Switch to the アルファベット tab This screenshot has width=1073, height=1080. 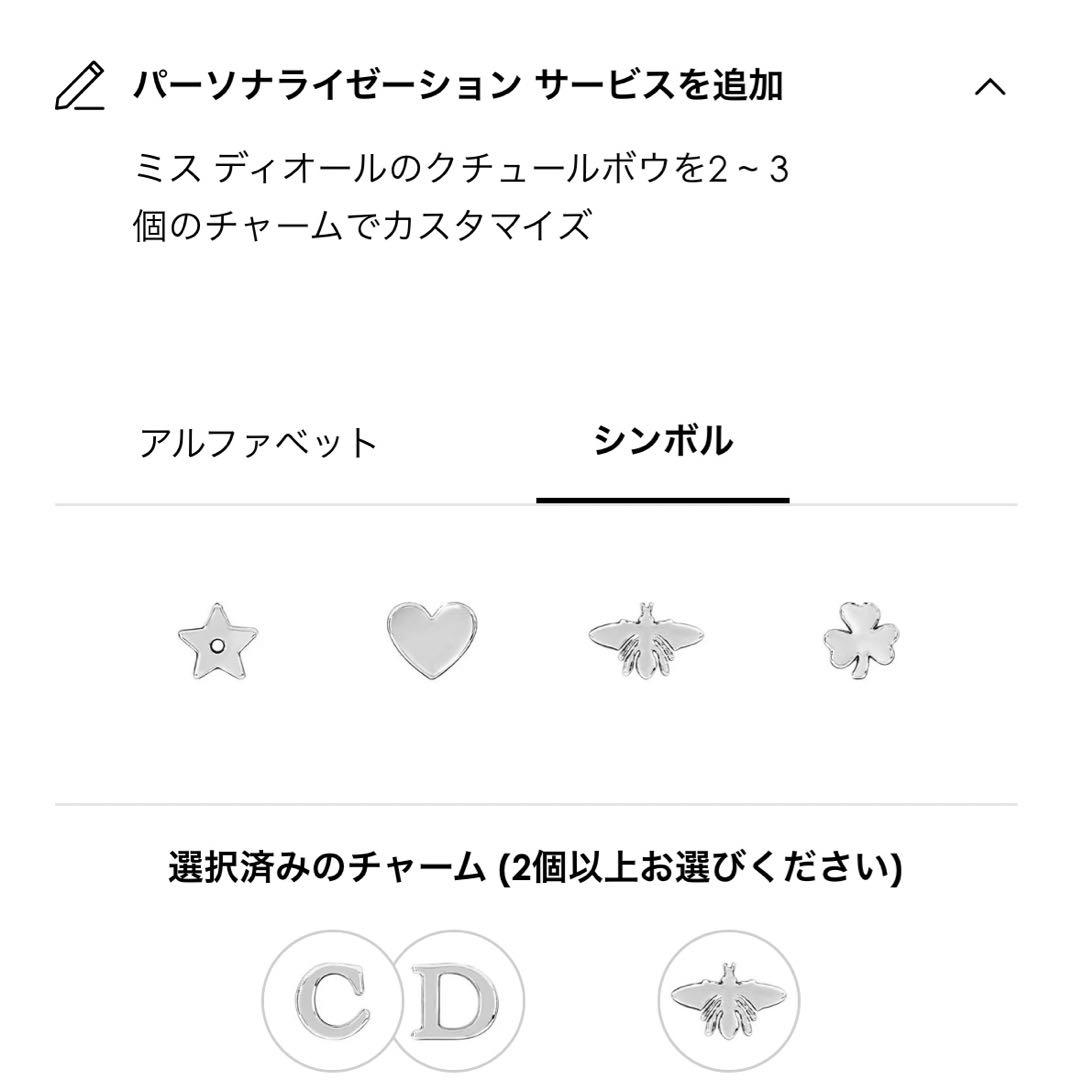[260, 440]
